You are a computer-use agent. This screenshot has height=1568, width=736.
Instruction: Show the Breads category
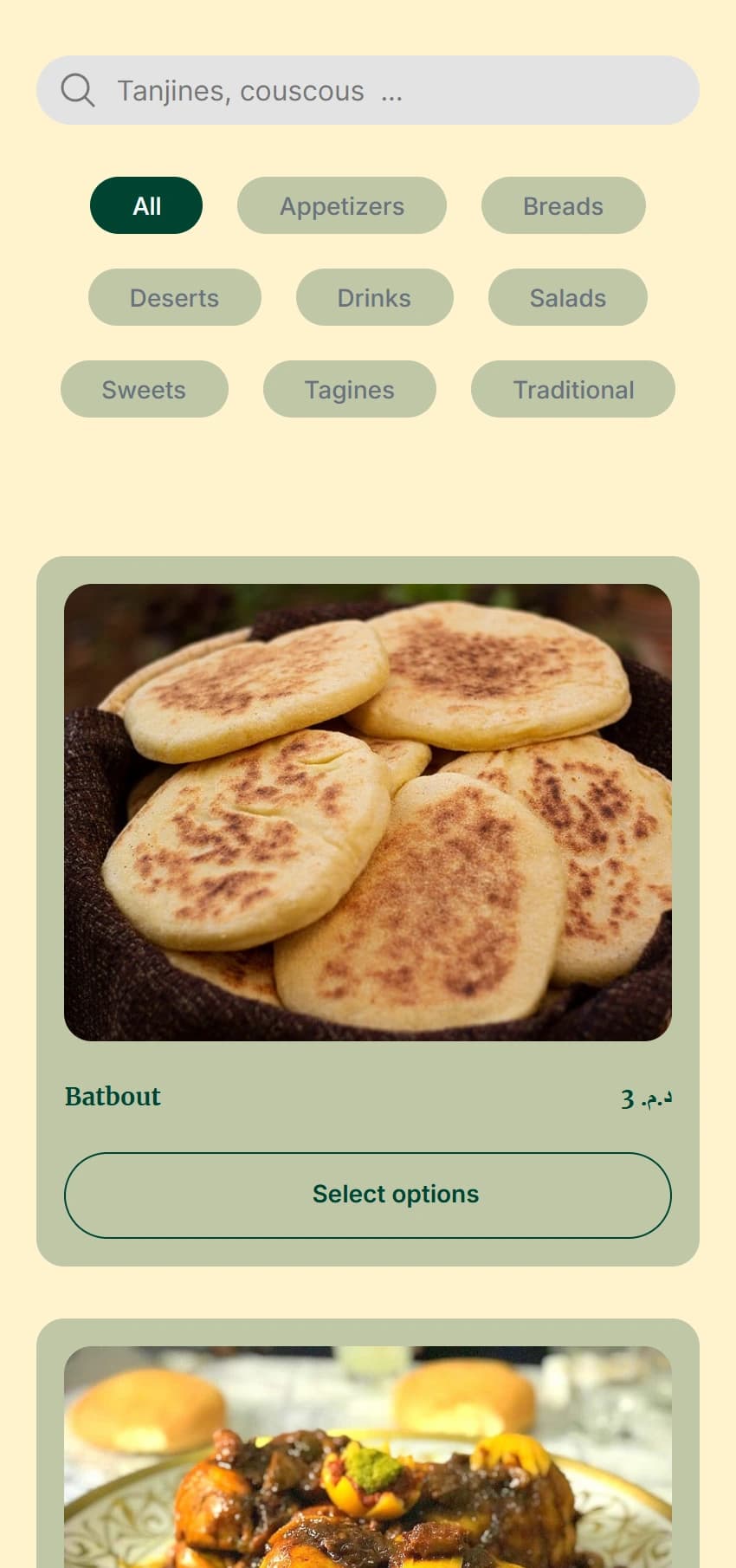(563, 206)
